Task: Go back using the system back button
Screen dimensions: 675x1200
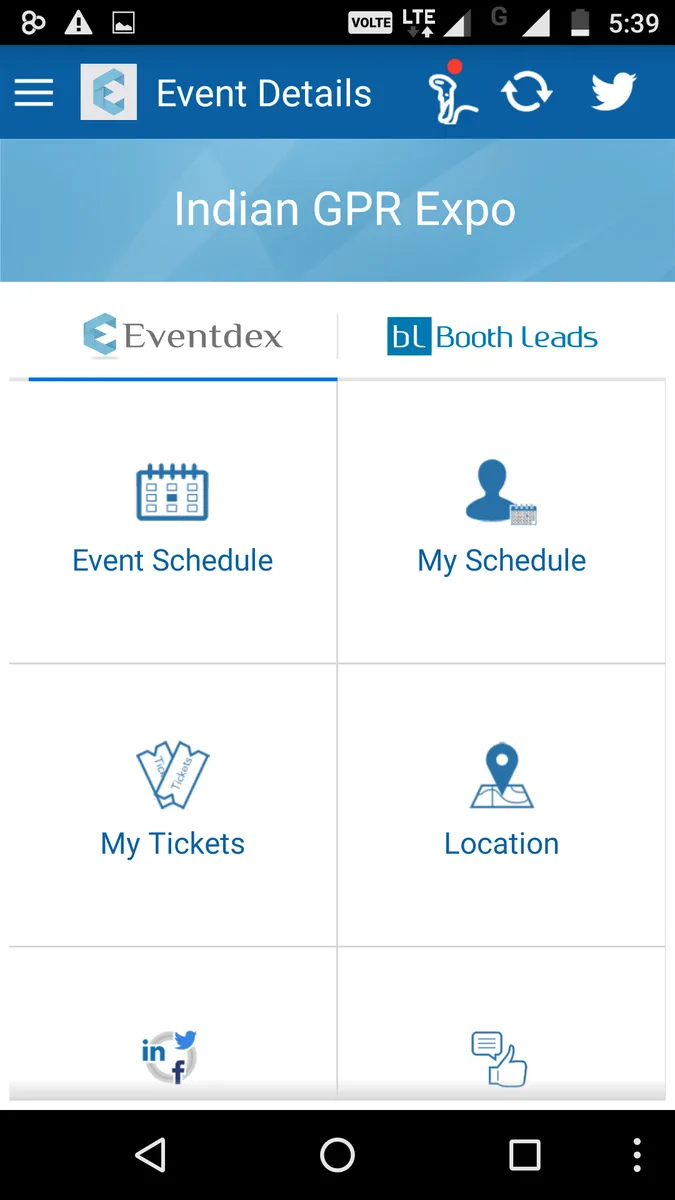Action: pos(150,1156)
